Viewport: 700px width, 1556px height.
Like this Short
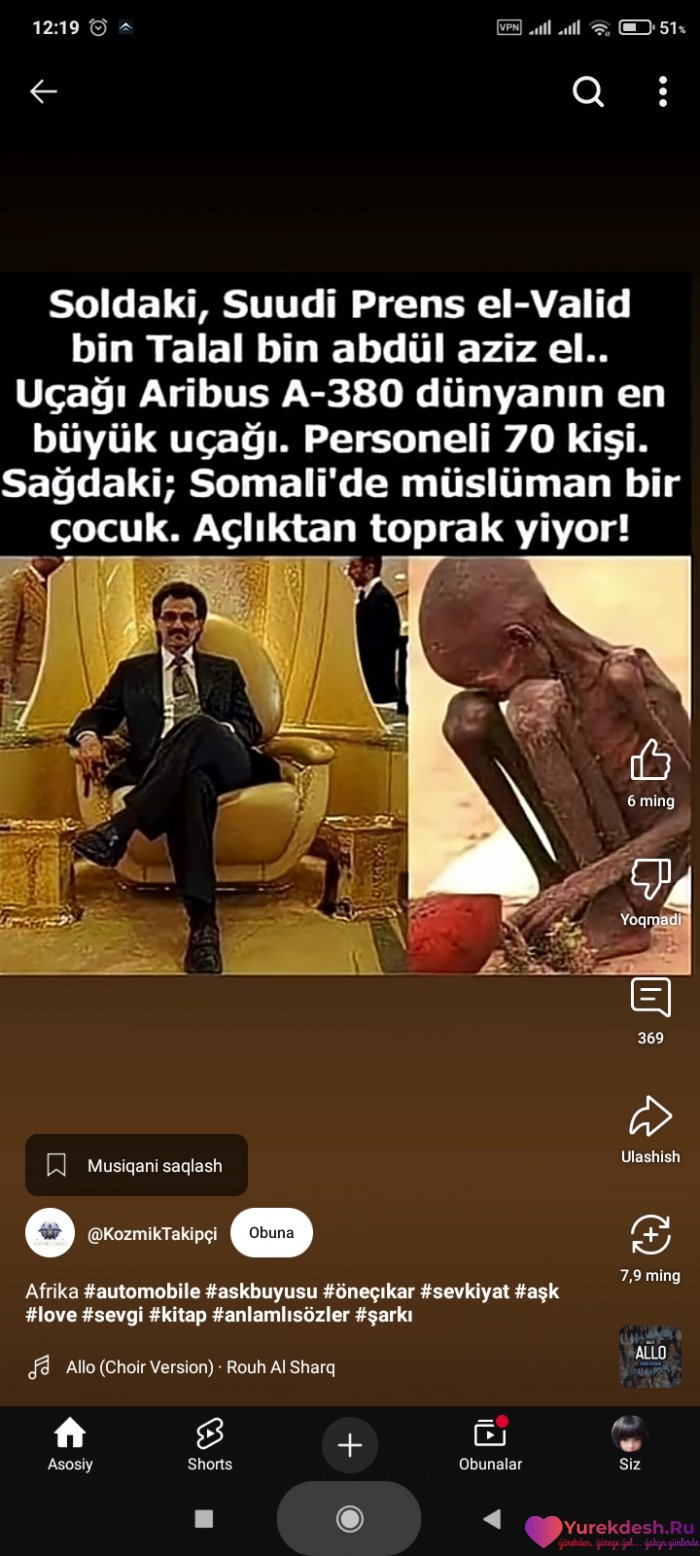pyautogui.click(x=650, y=761)
